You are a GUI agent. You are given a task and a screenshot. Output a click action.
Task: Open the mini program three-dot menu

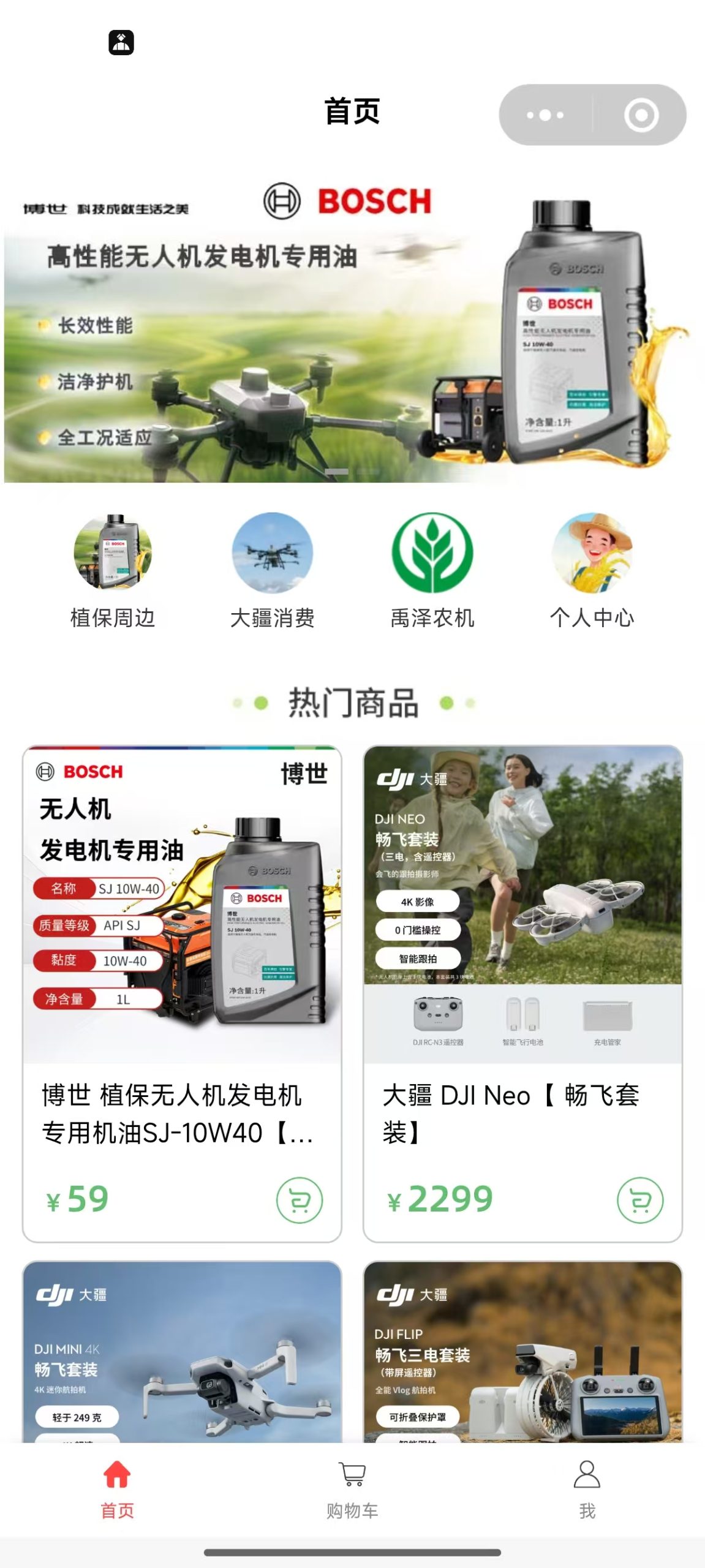[545, 115]
